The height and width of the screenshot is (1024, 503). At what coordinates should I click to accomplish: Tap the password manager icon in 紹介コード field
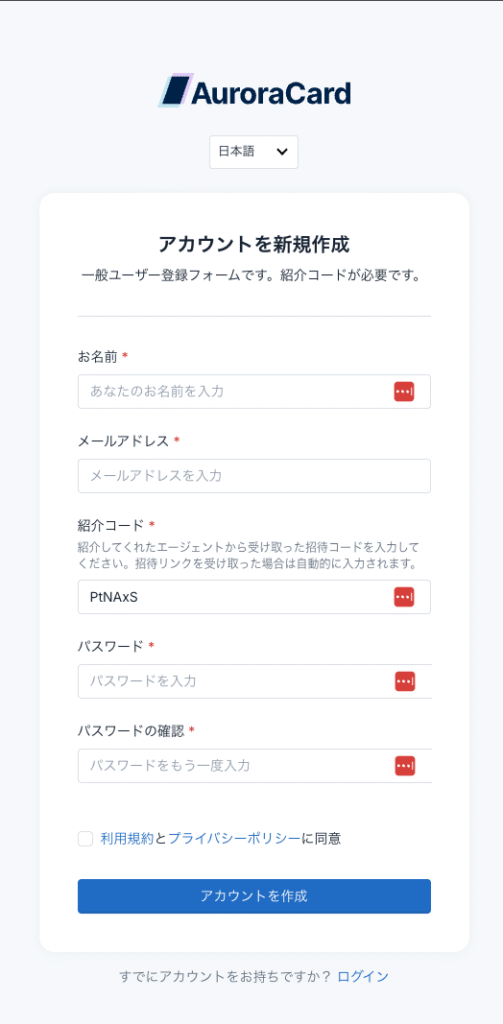click(x=404, y=597)
